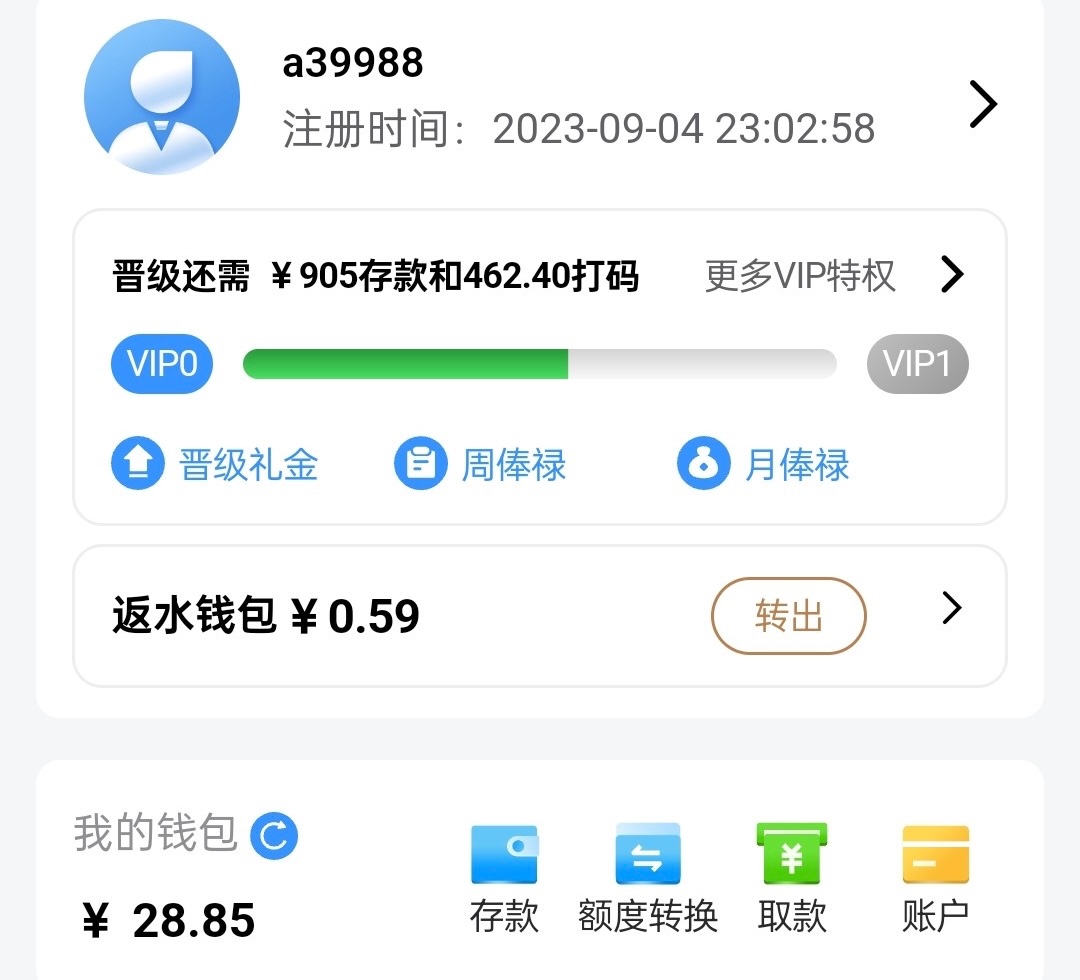Tap the profile avatar picture
Screen dimensions: 1080x980
point(162,97)
